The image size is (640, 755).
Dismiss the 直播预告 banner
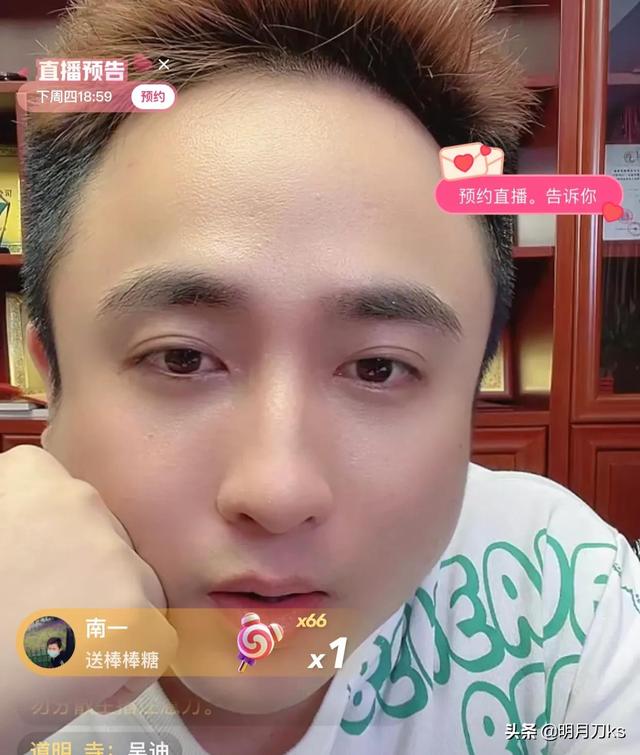pos(164,65)
